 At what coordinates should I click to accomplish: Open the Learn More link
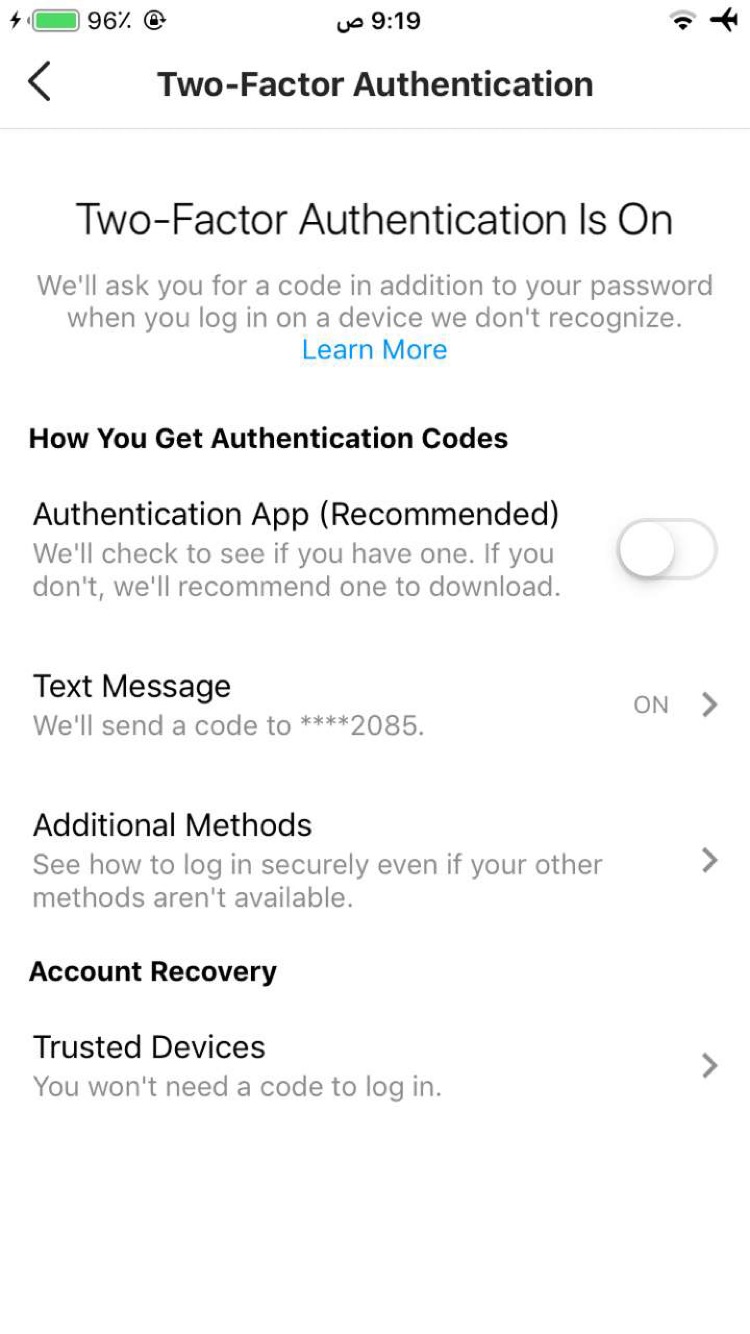tap(374, 350)
